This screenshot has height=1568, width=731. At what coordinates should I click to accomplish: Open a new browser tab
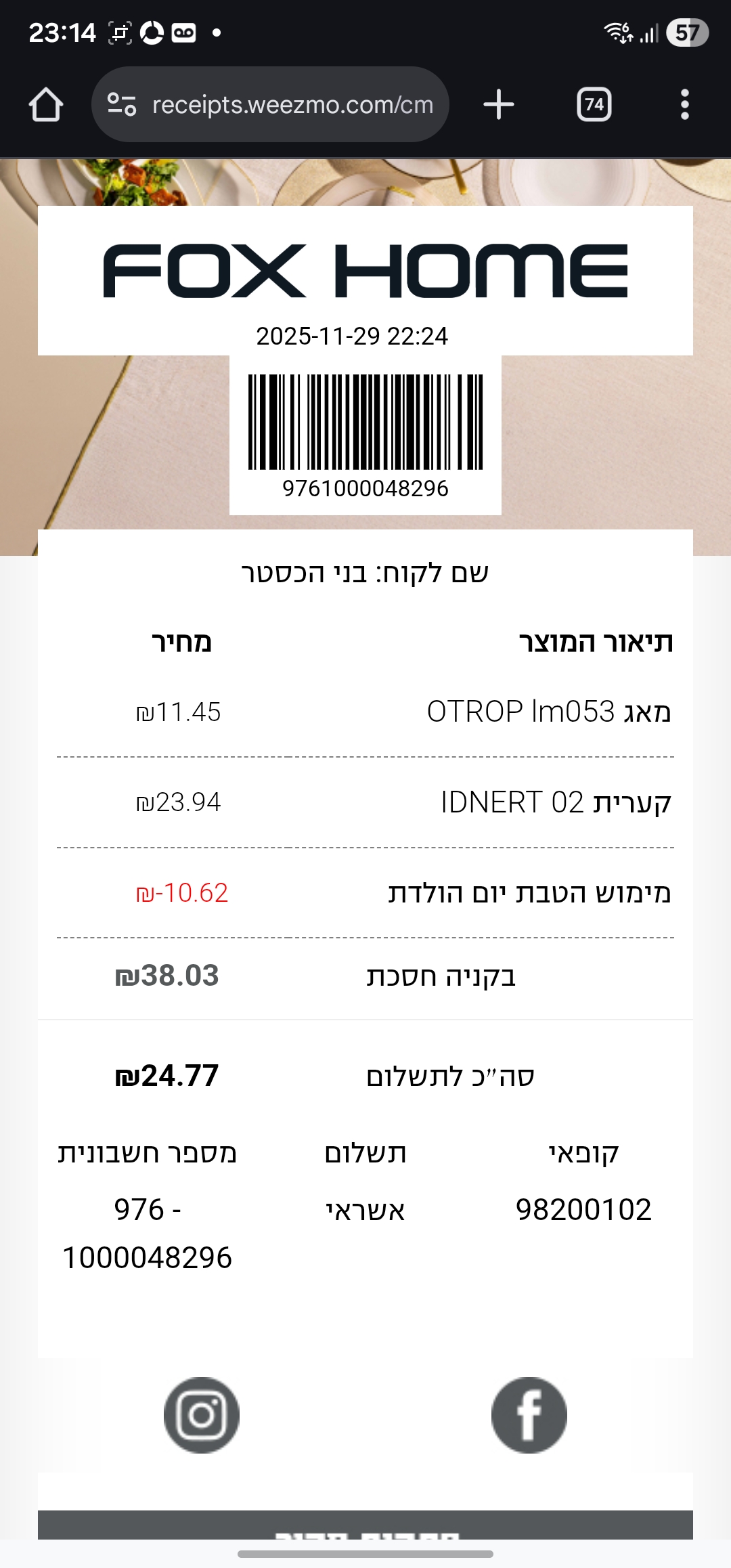[x=499, y=105]
